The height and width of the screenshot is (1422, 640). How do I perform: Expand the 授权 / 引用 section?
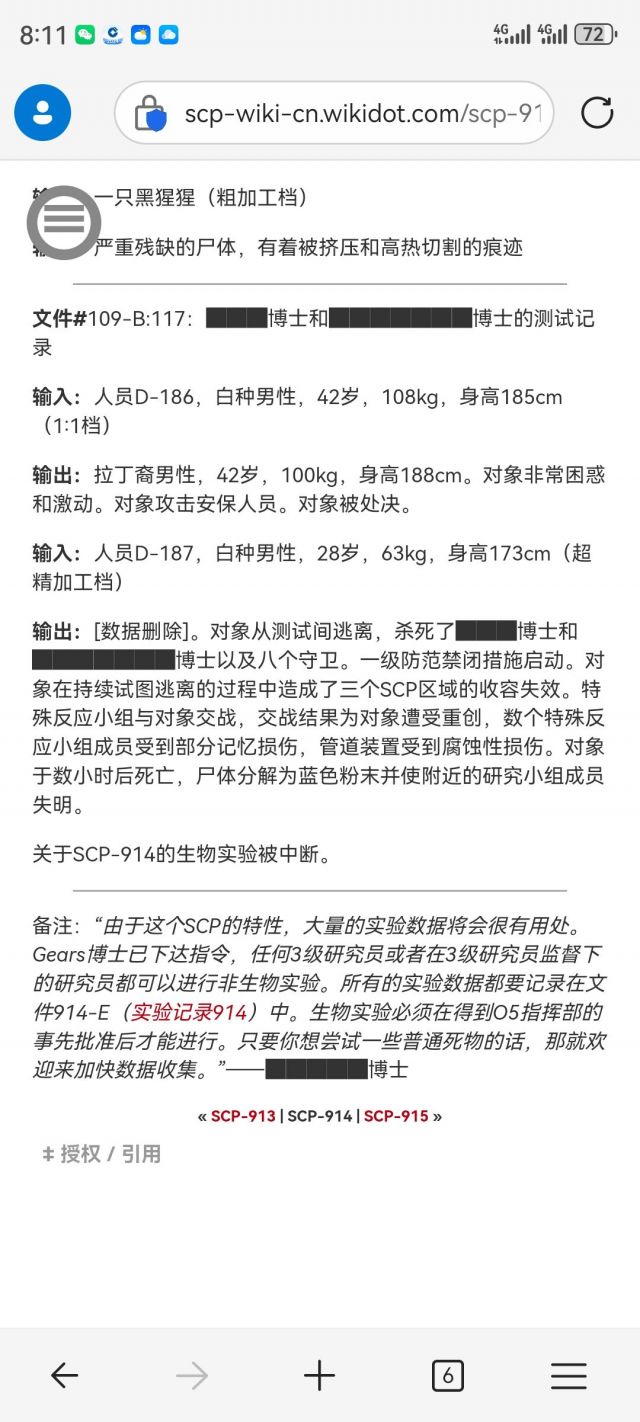pyautogui.click(x=102, y=1154)
